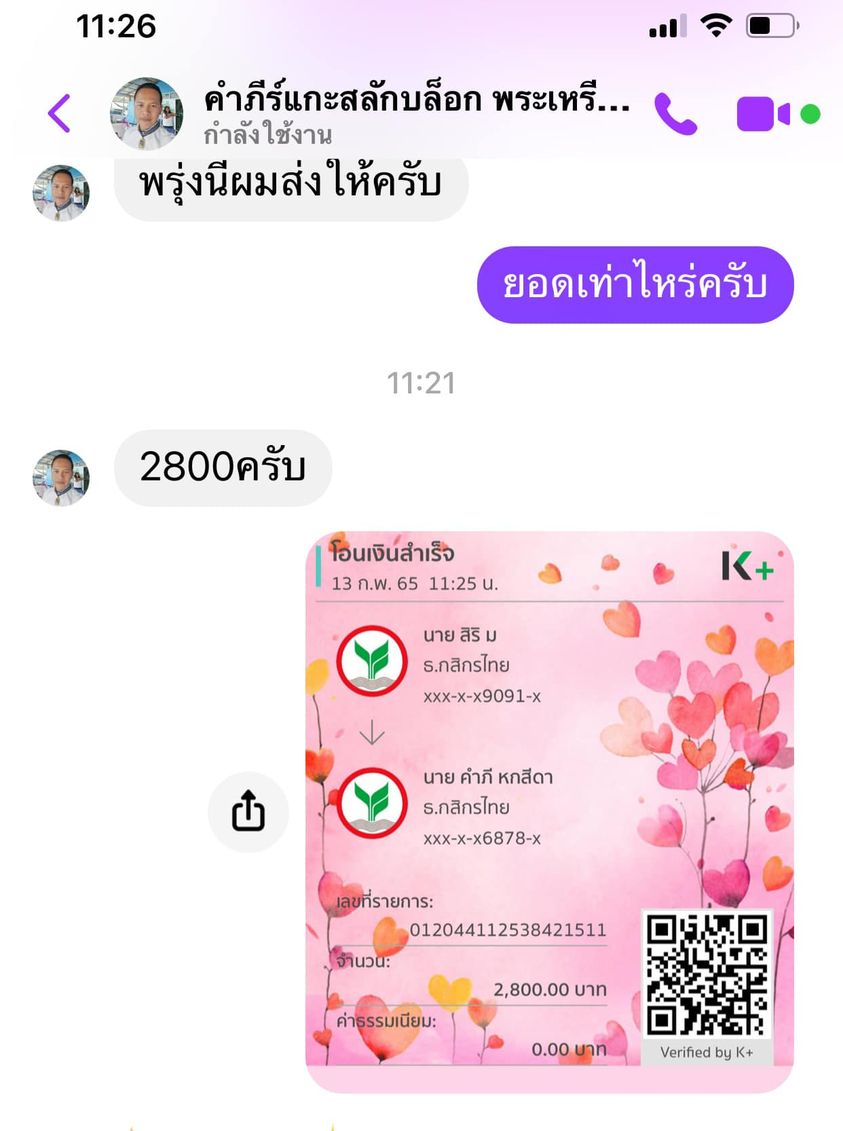Share the K+ transfer slip image
This screenshot has height=1131, width=843.
point(248,812)
